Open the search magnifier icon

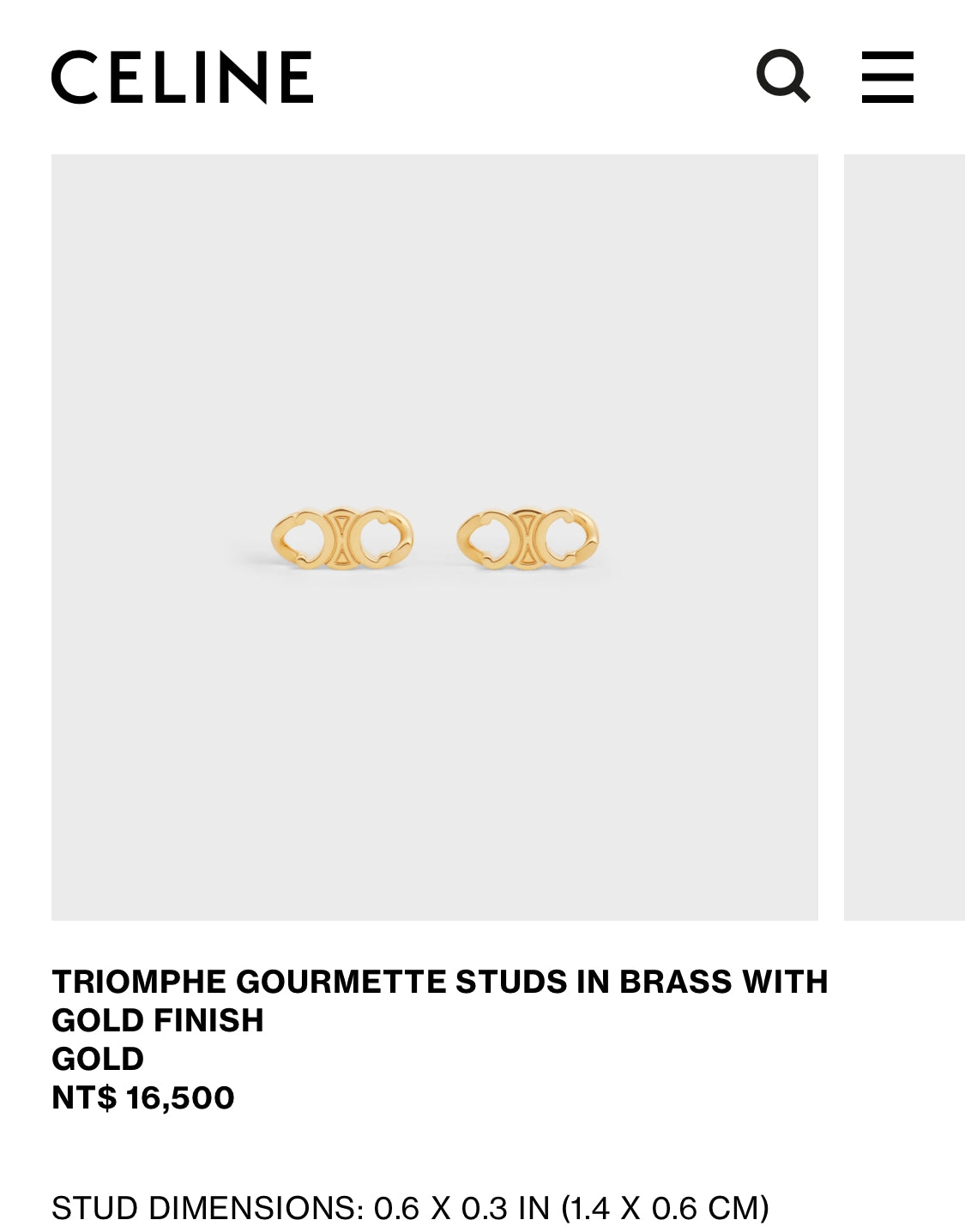[x=782, y=76]
